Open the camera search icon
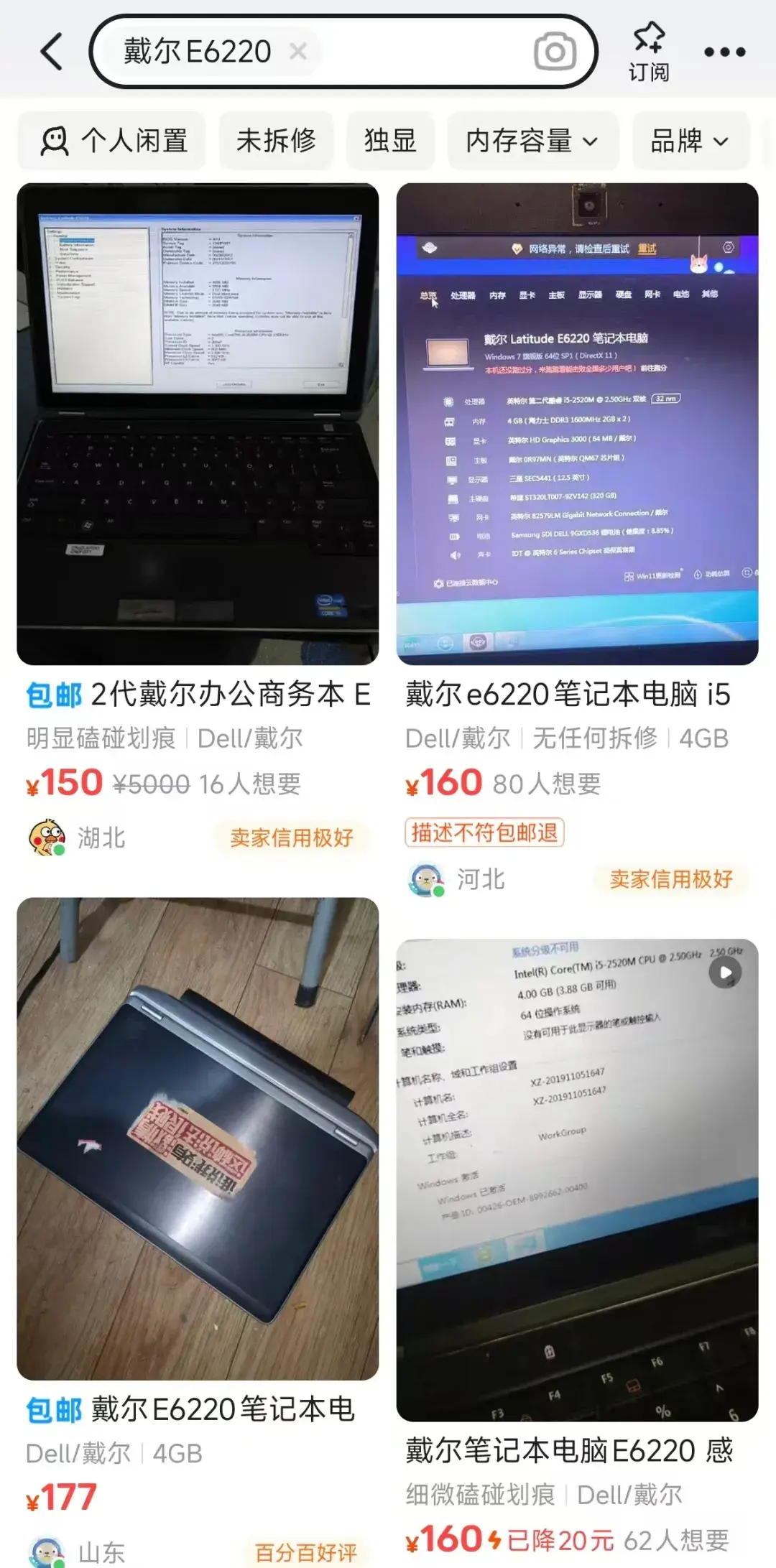 554,51
